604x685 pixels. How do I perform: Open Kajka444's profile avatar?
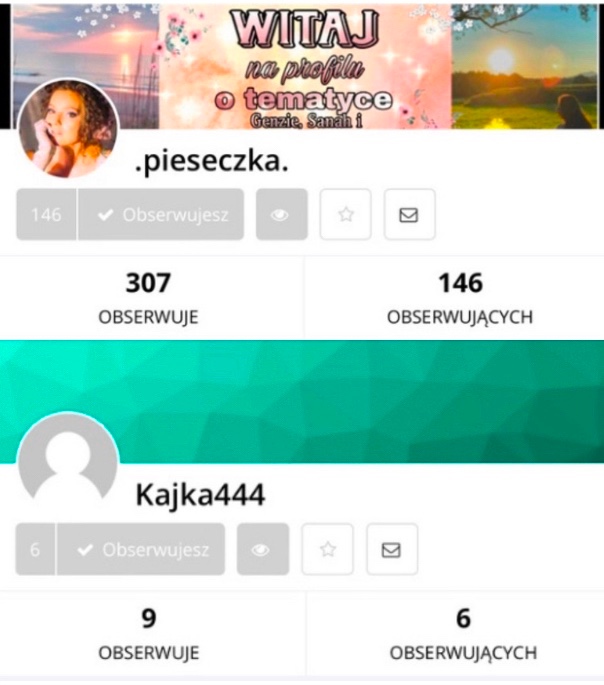tap(70, 459)
